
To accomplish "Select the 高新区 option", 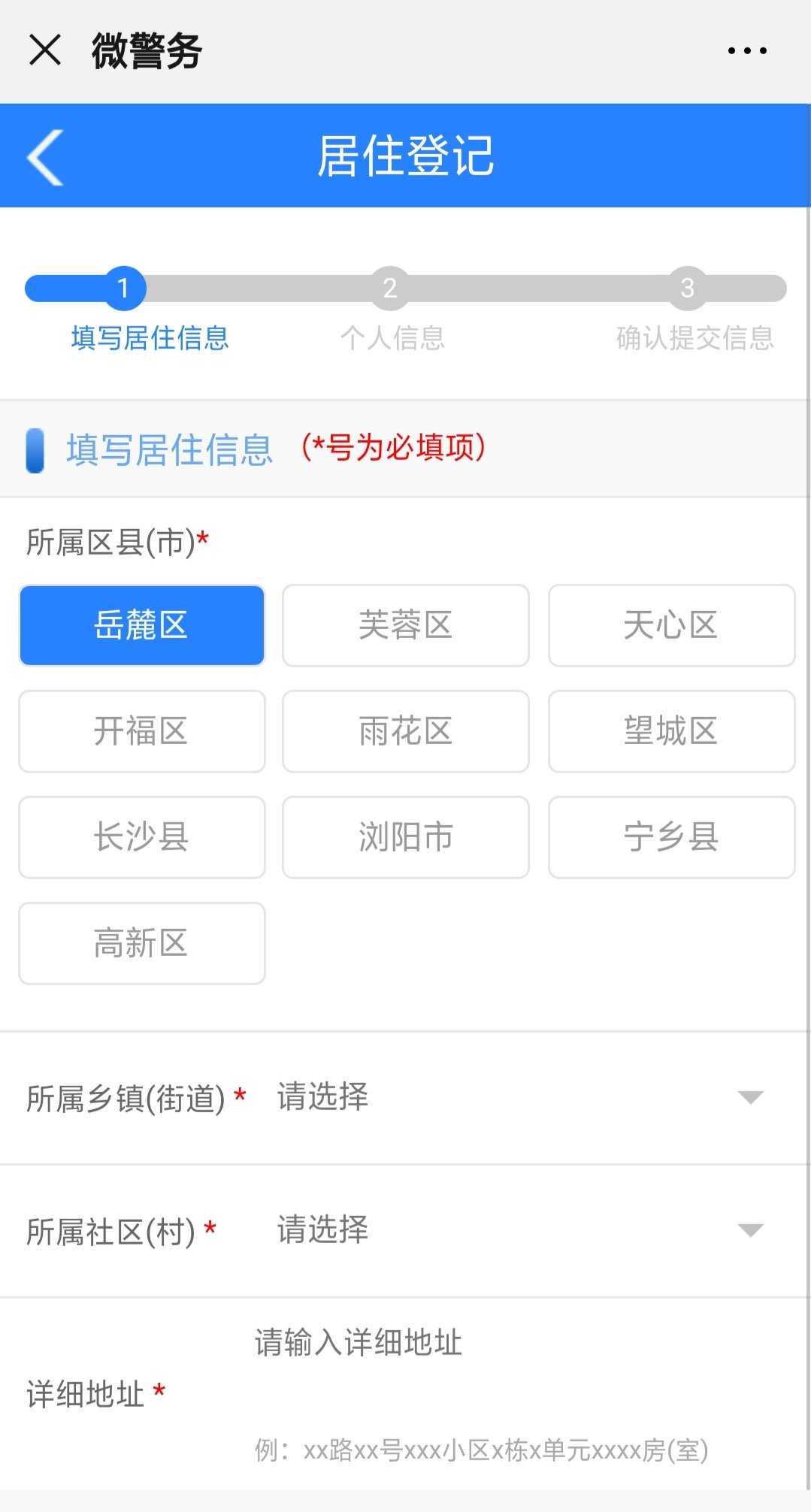I will pyautogui.click(x=142, y=943).
